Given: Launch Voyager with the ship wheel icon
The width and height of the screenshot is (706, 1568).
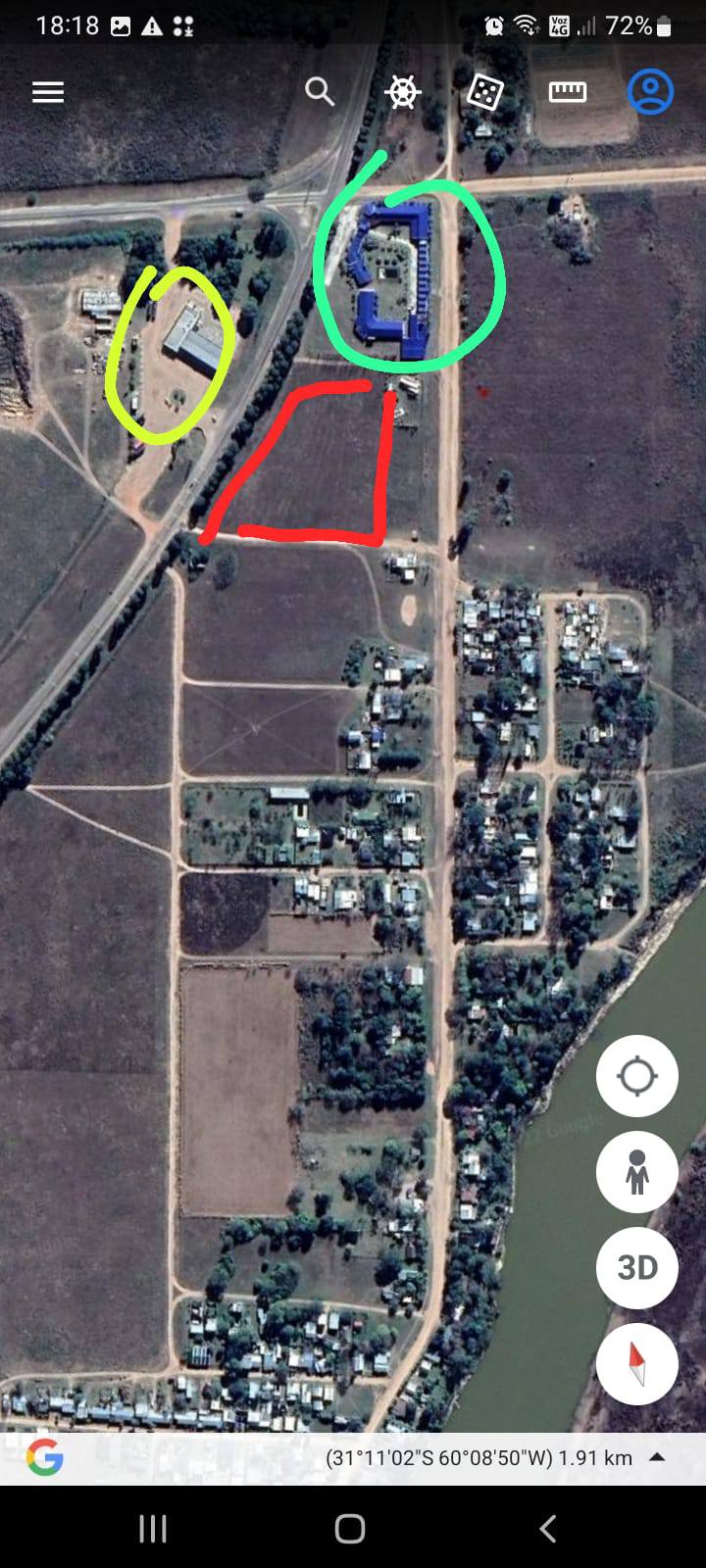Looking at the screenshot, I should pyautogui.click(x=403, y=91).
